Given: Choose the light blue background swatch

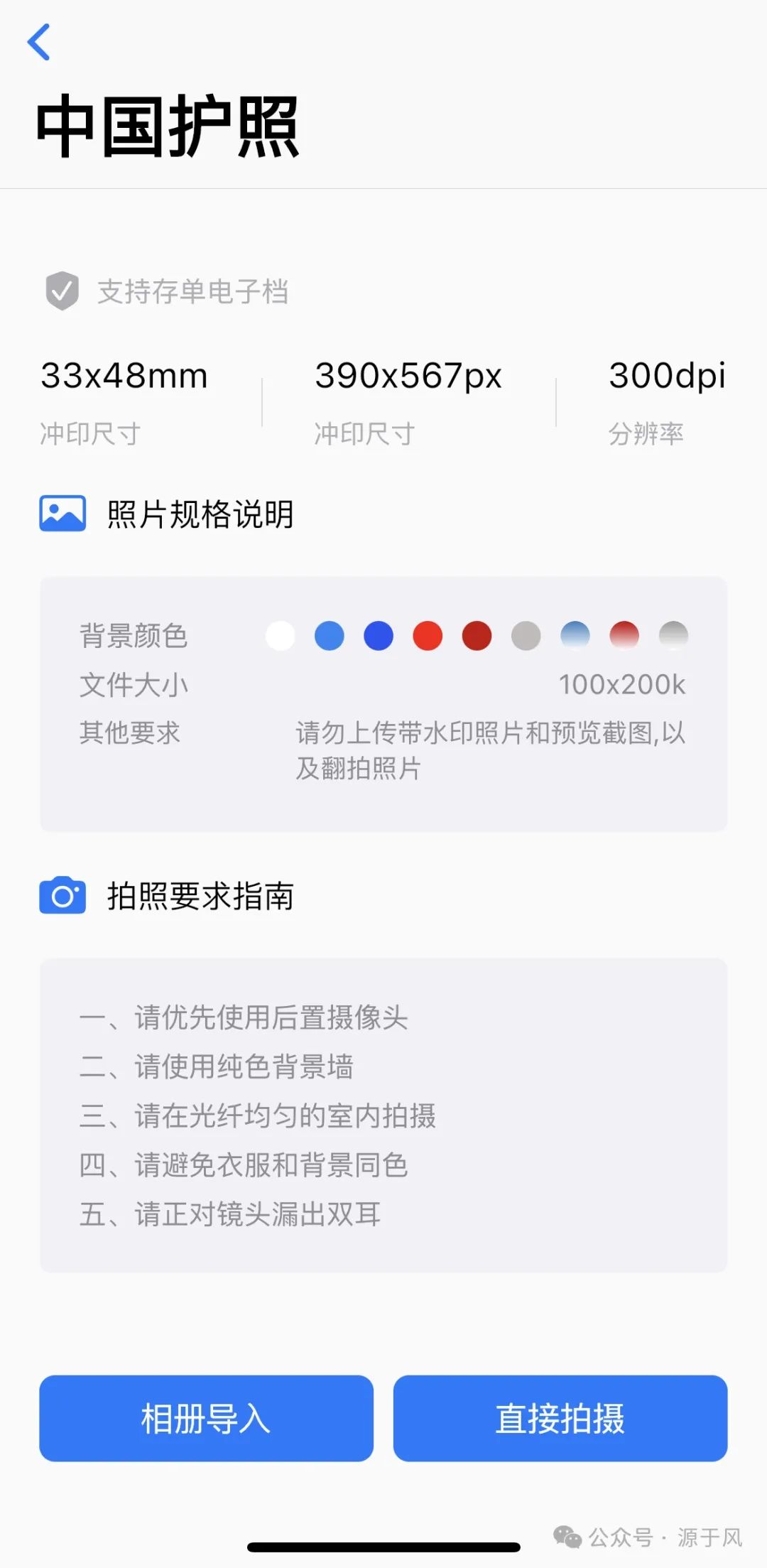Looking at the screenshot, I should pyautogui.click(x=330, y=636).
